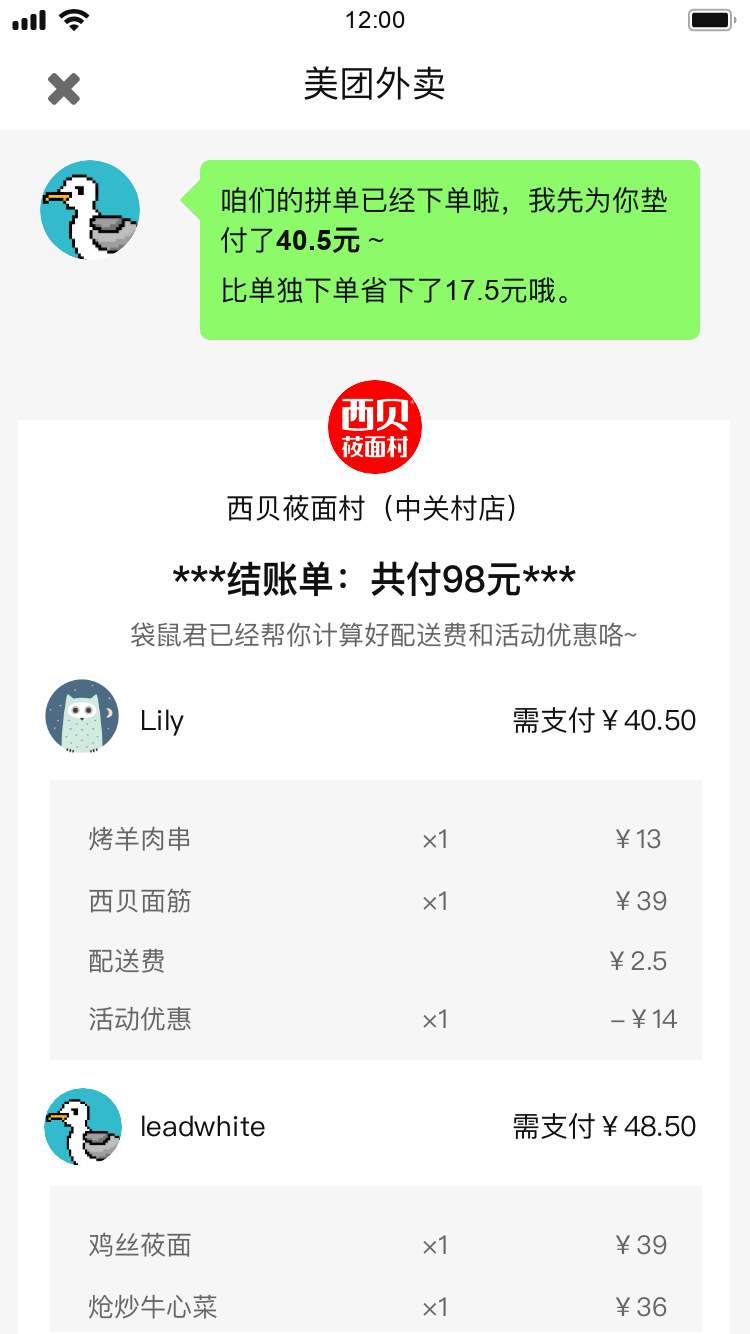Tap the close X at the top left
The width and height of the screenshot is (750, 1334).
click(64, 88)
